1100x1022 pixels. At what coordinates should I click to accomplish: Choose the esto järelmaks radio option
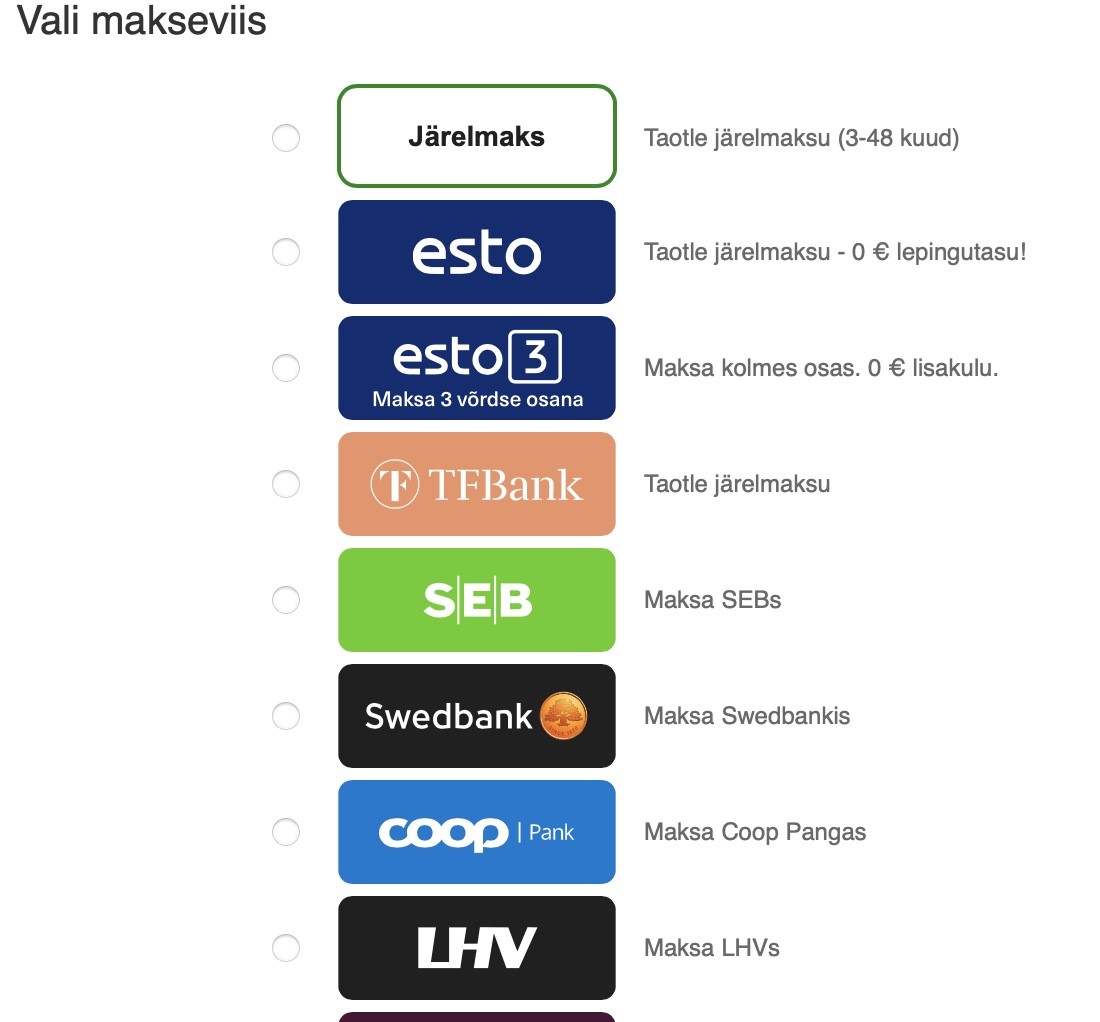pyautogui.click(x=286, y=252)
